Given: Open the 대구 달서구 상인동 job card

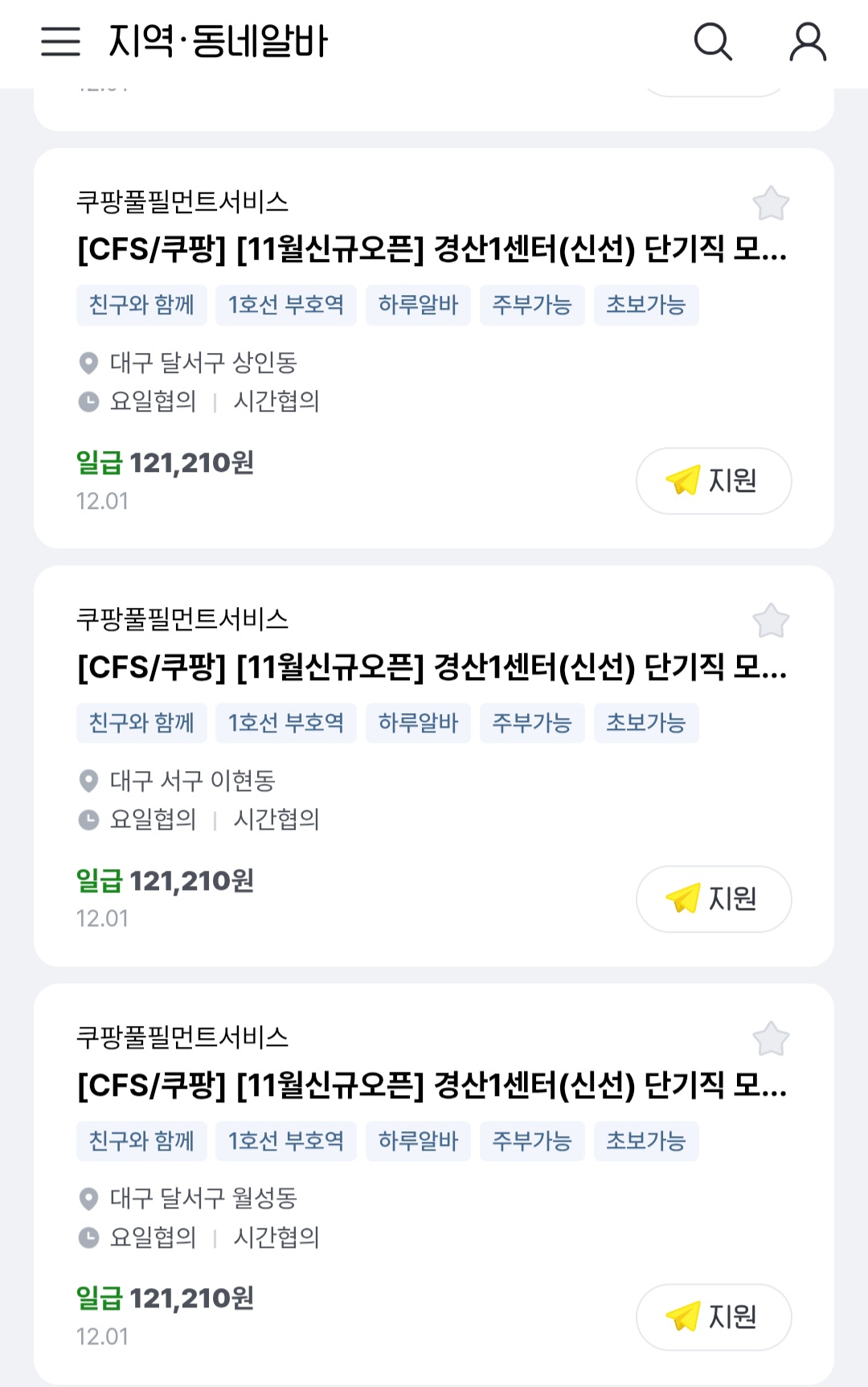Looking at the screenshot, I should tap(434, 348).
